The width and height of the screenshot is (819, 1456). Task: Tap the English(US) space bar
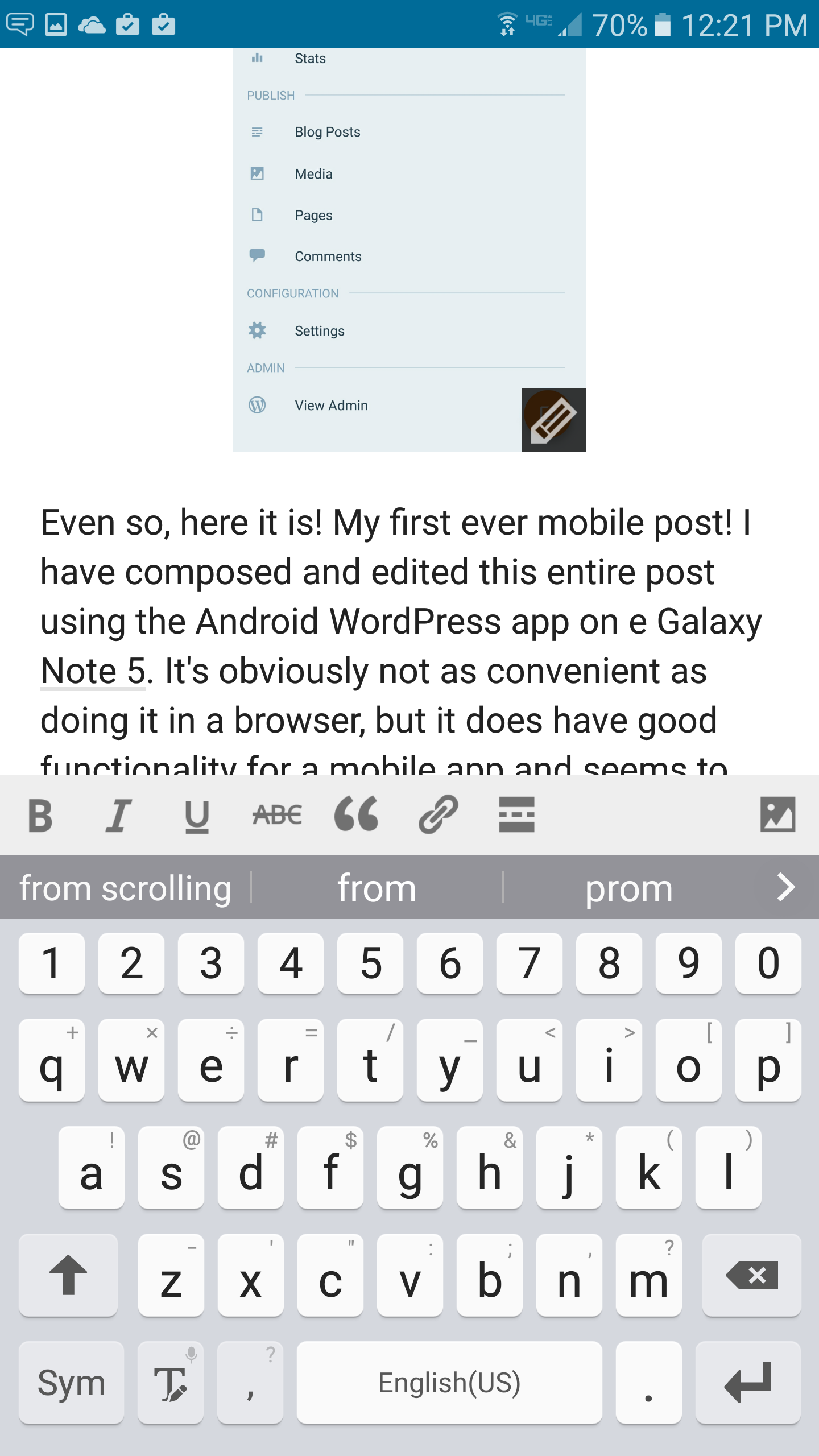[449, 1383]
